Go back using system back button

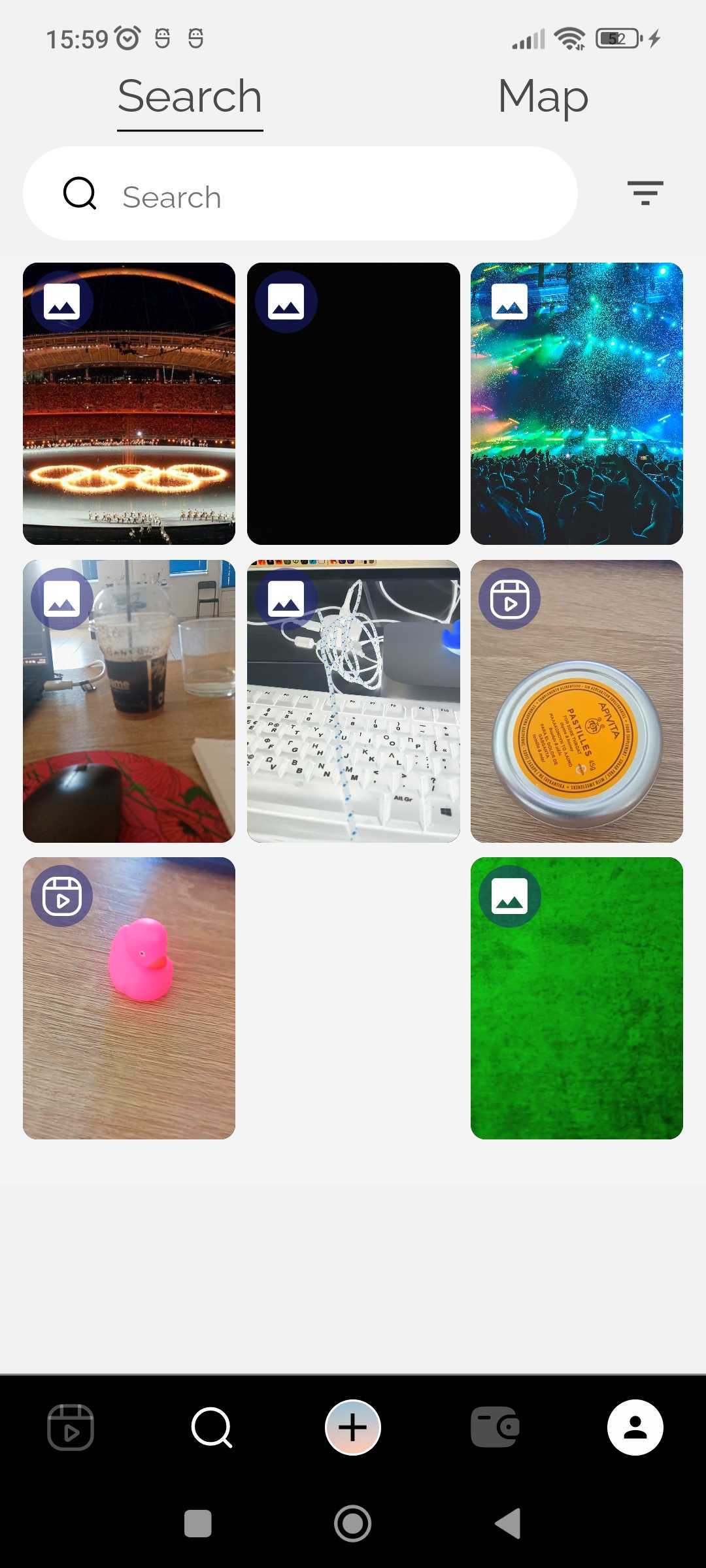point(509,1524)
